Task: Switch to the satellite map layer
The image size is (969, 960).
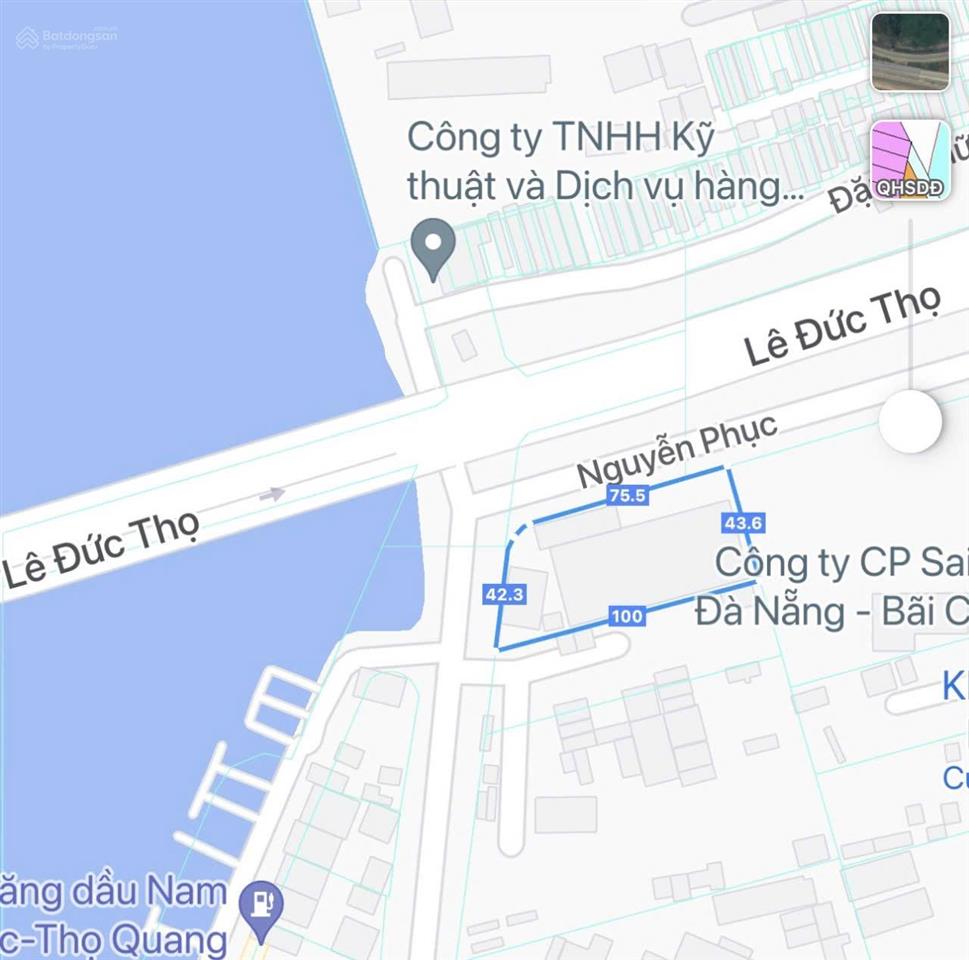Action: pos(910,52)
